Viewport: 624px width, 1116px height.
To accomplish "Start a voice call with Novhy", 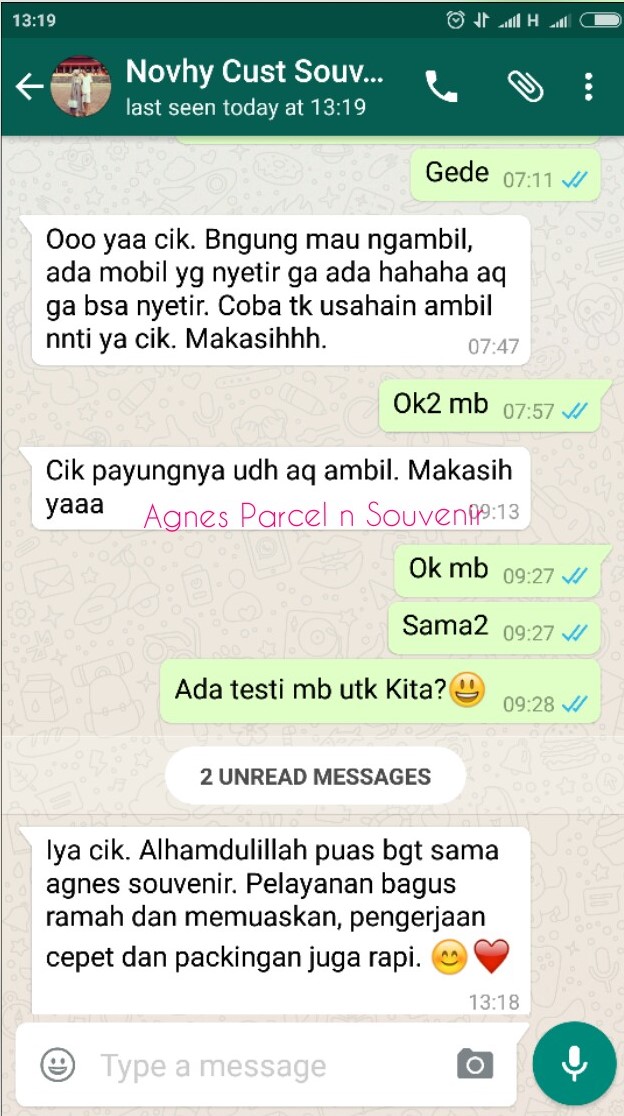I will coord(441,87).
